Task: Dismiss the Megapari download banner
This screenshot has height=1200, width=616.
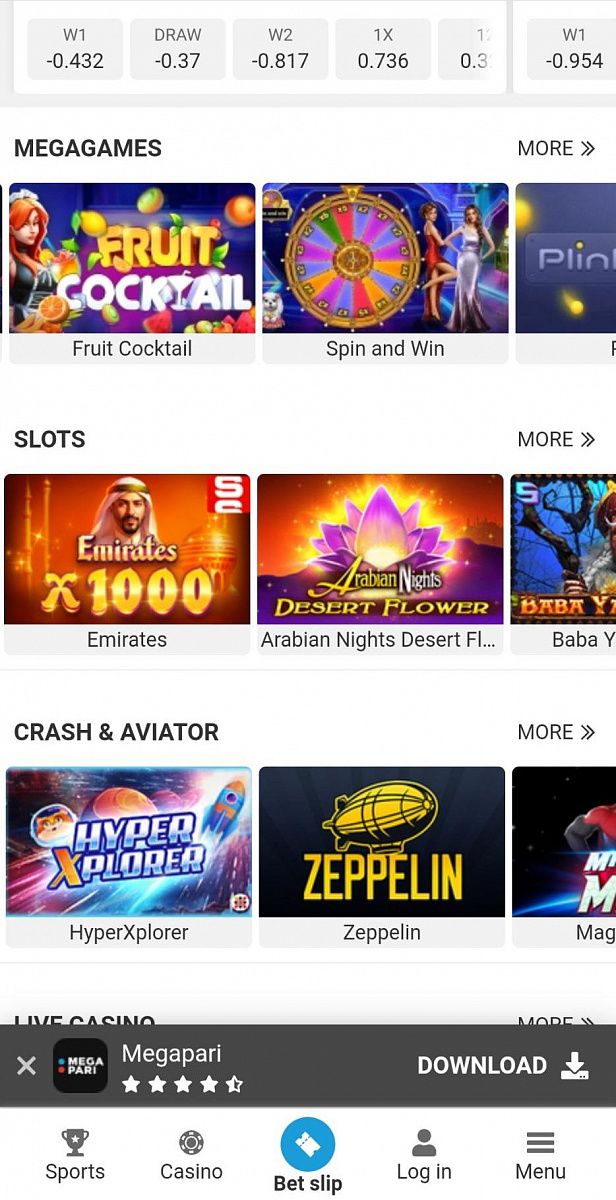Action: pos(27,1066)
